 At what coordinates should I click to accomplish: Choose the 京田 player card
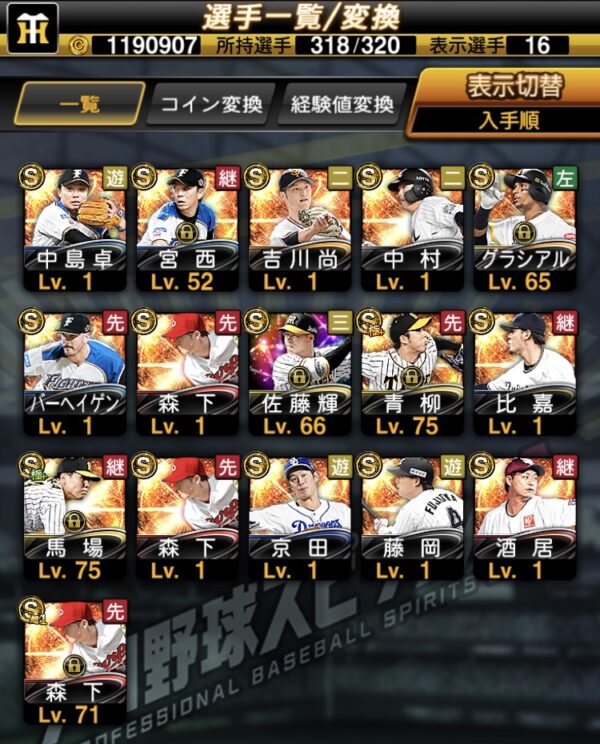[300, 515]
